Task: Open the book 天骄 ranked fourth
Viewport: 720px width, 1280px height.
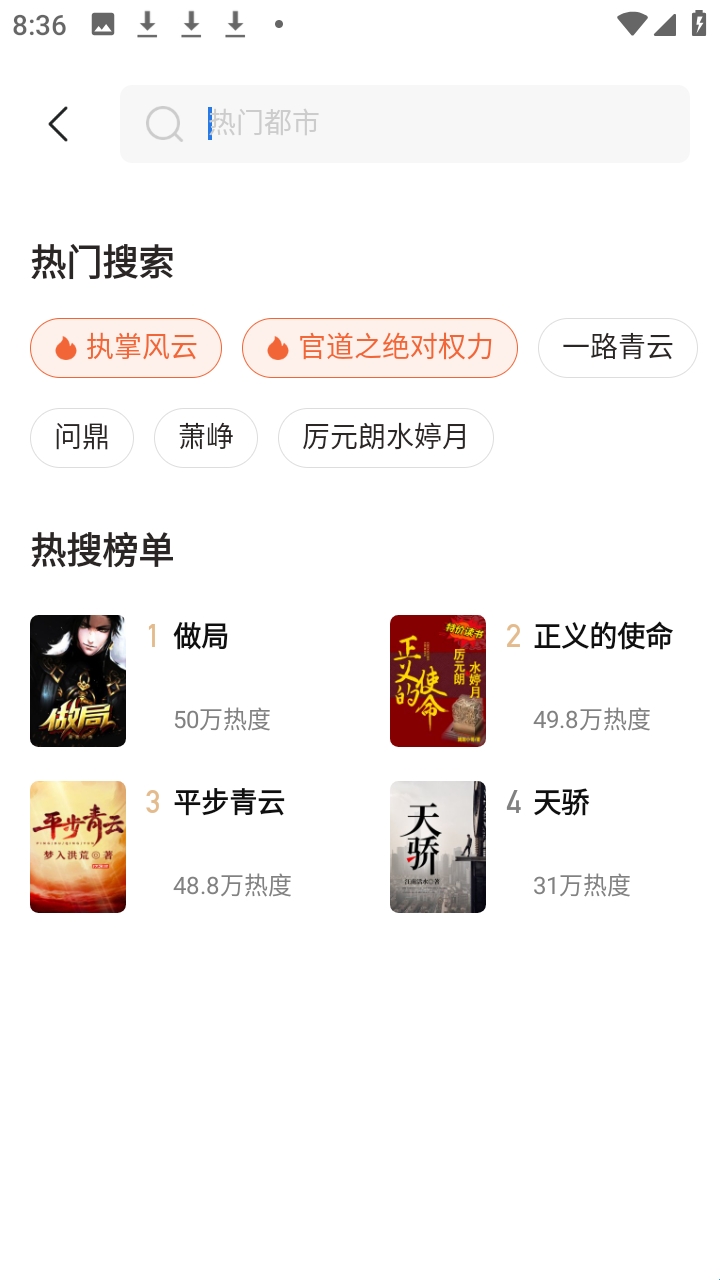Action: point(438,847)
